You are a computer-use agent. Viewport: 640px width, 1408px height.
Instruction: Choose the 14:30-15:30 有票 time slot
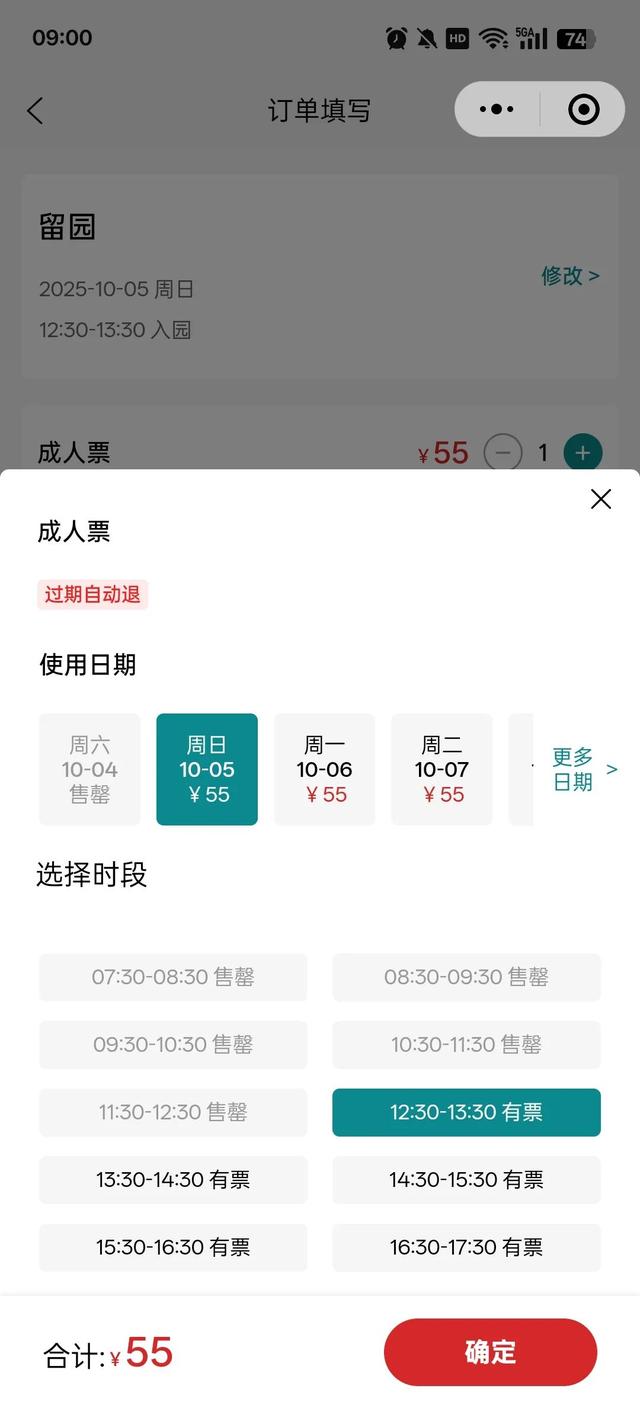[x=466, y=1180]
